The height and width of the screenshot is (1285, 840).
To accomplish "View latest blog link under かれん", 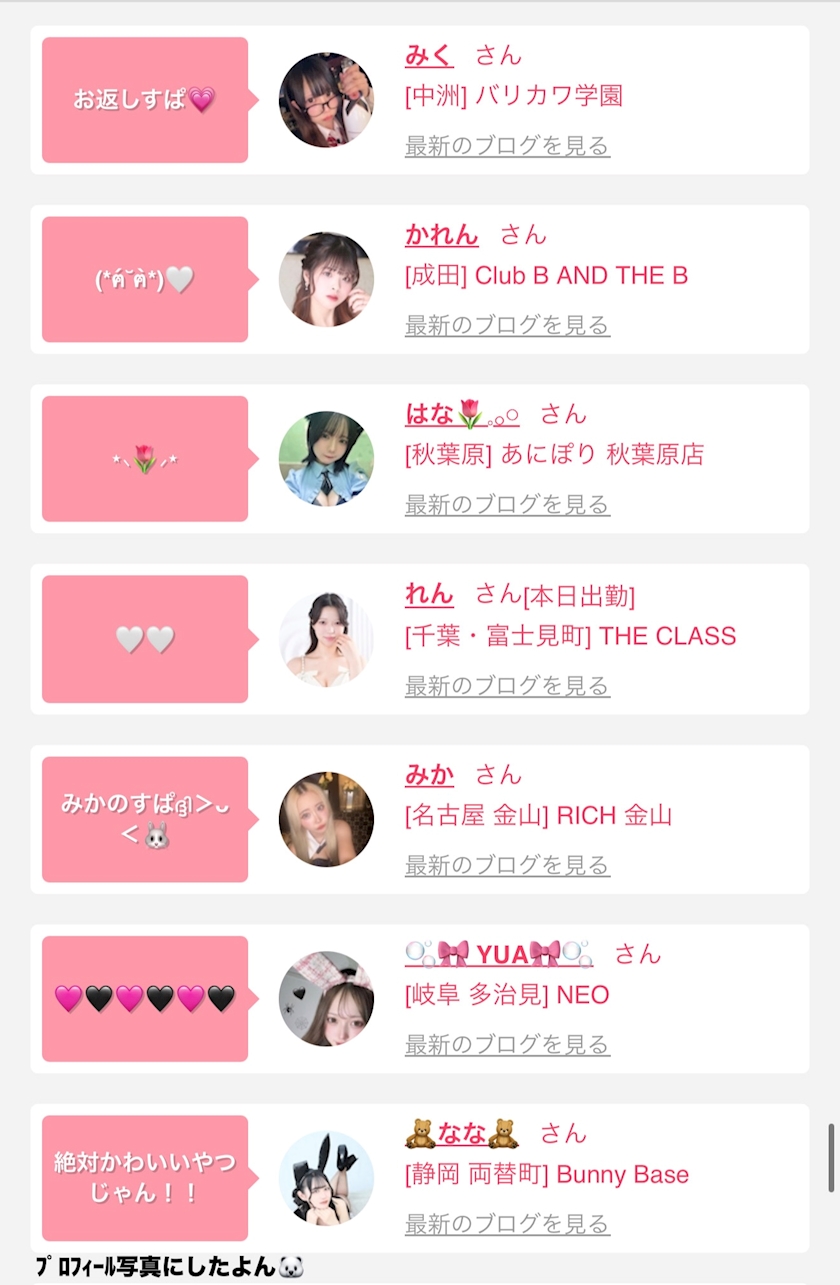I will pos(507,325).
